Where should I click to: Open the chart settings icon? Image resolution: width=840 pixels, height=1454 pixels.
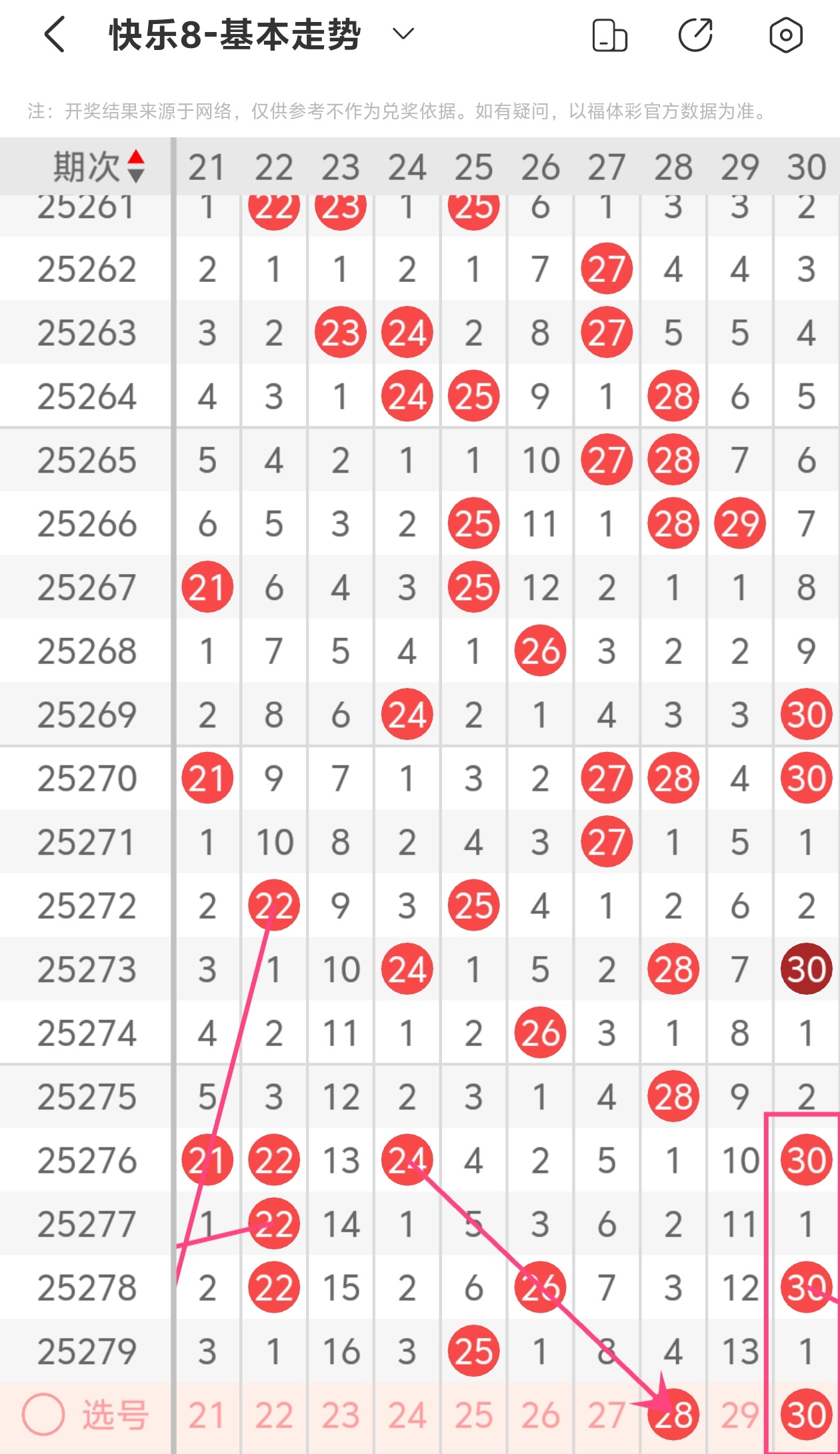[786, 35]
